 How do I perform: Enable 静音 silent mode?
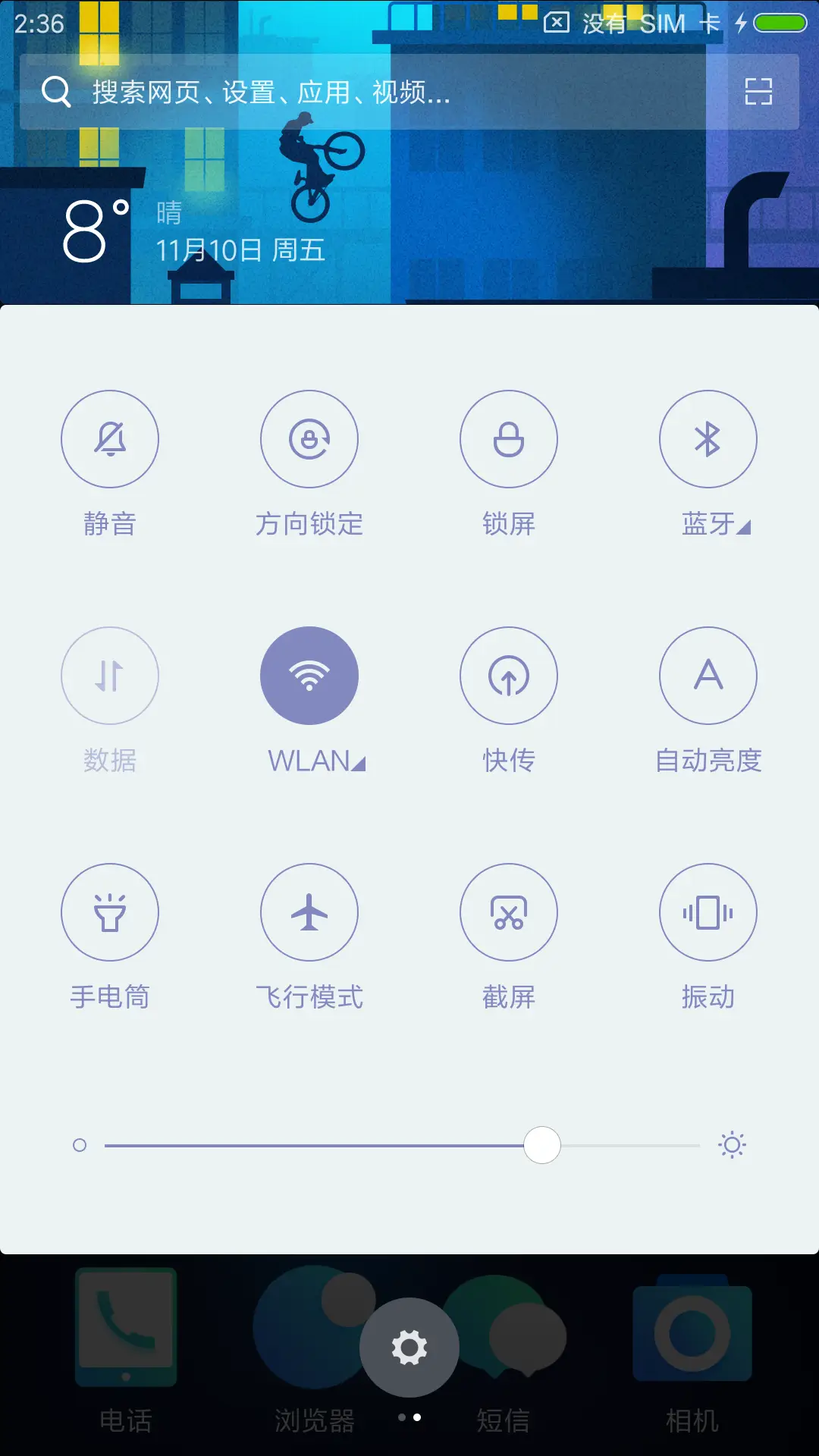[110, 439]
